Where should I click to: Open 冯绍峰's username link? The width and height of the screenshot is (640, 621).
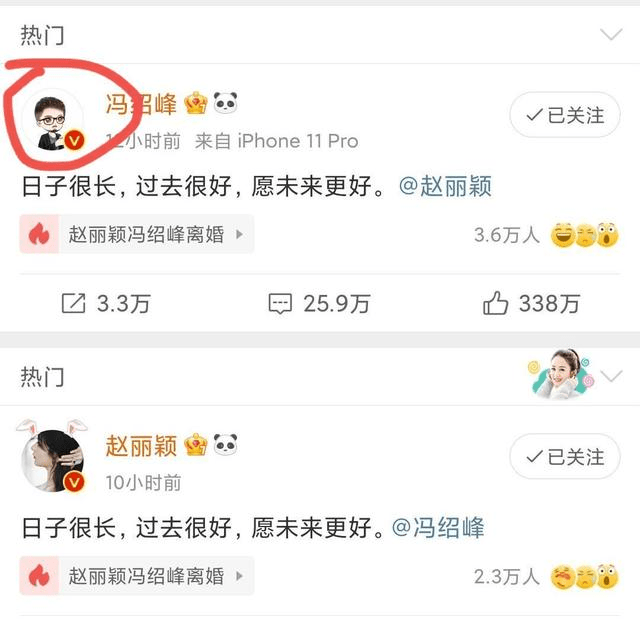tap(141, 103)
